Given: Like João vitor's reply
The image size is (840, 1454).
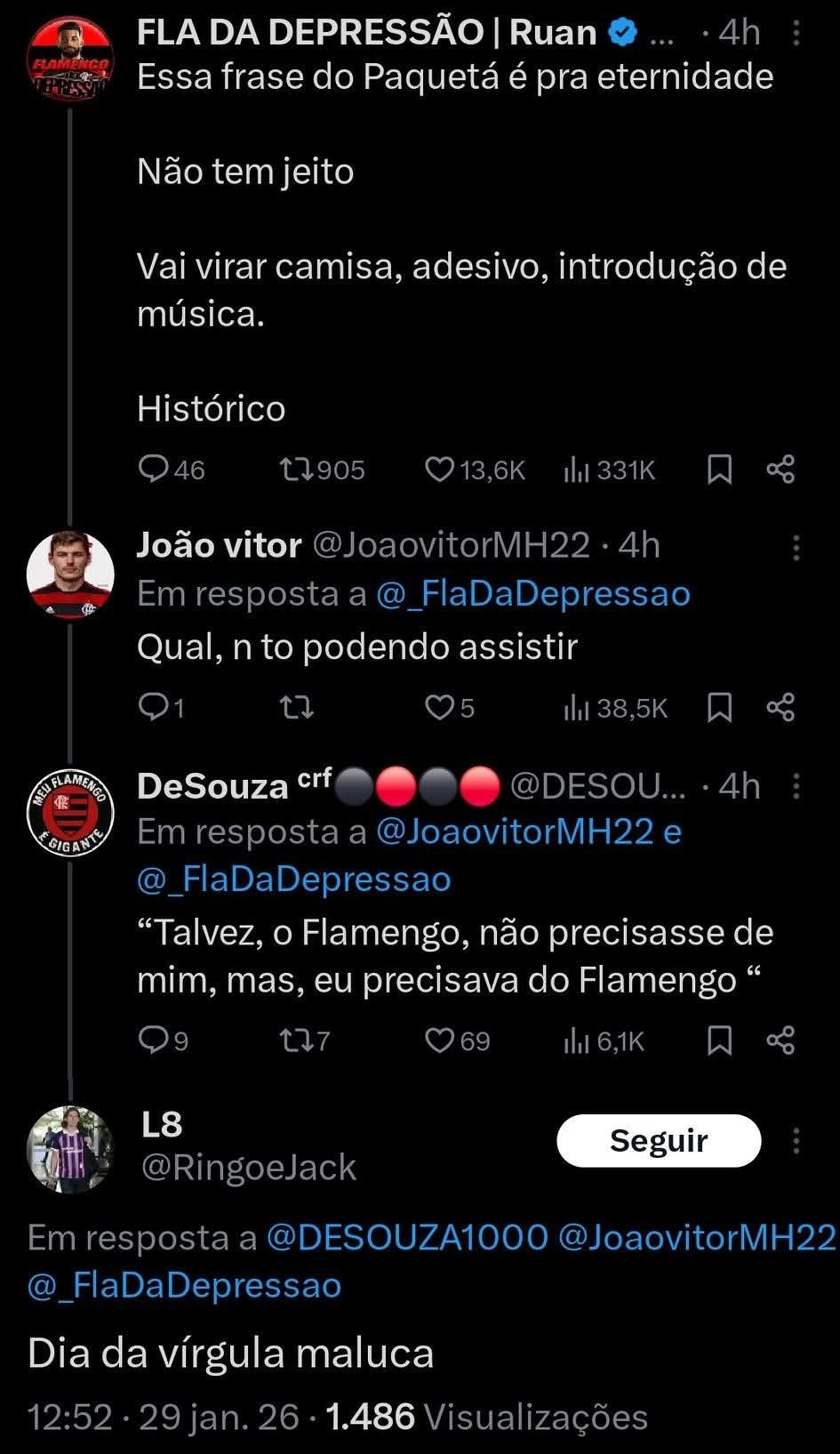Looking at the screenshot, I should tap(440, 708).
